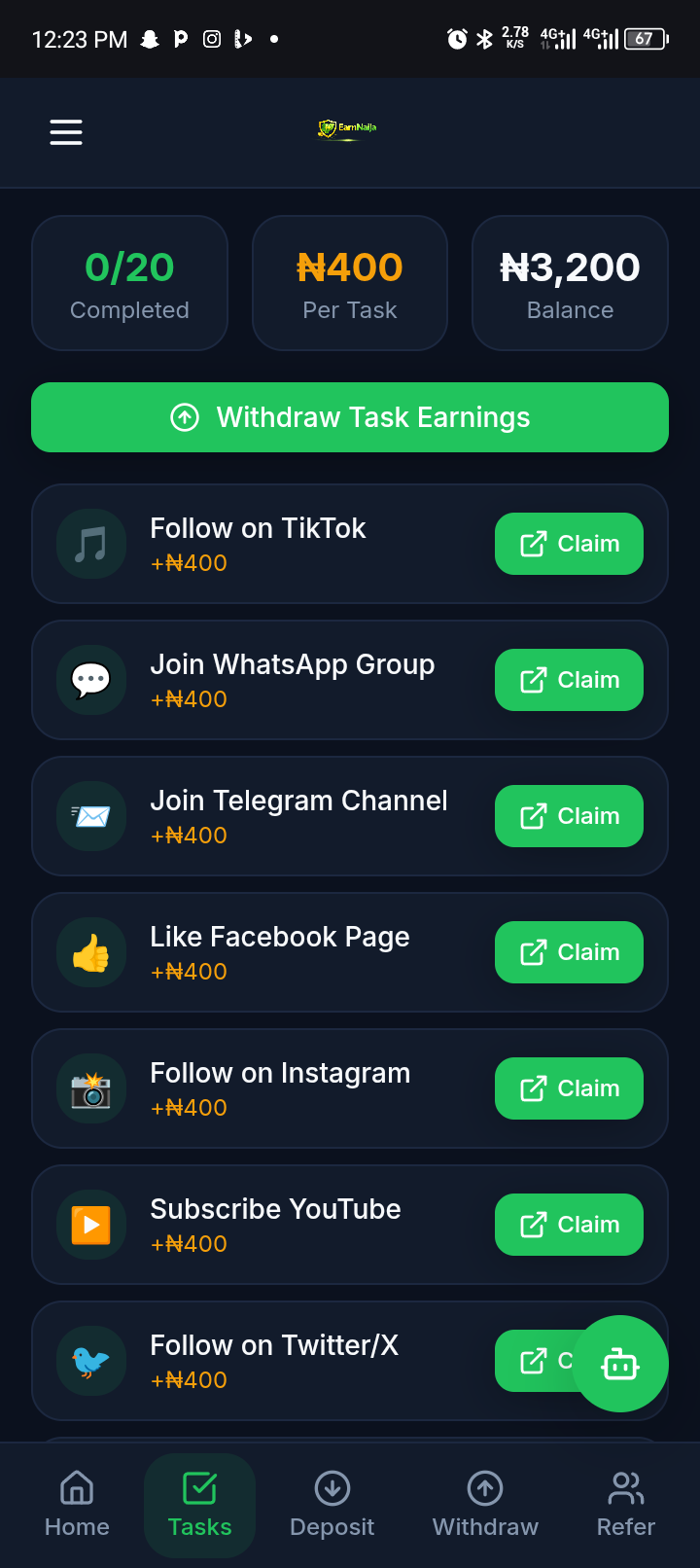700x1568 pixels.
Task: Open the floating chatbot assistant button
Action: pos(620,1364)
